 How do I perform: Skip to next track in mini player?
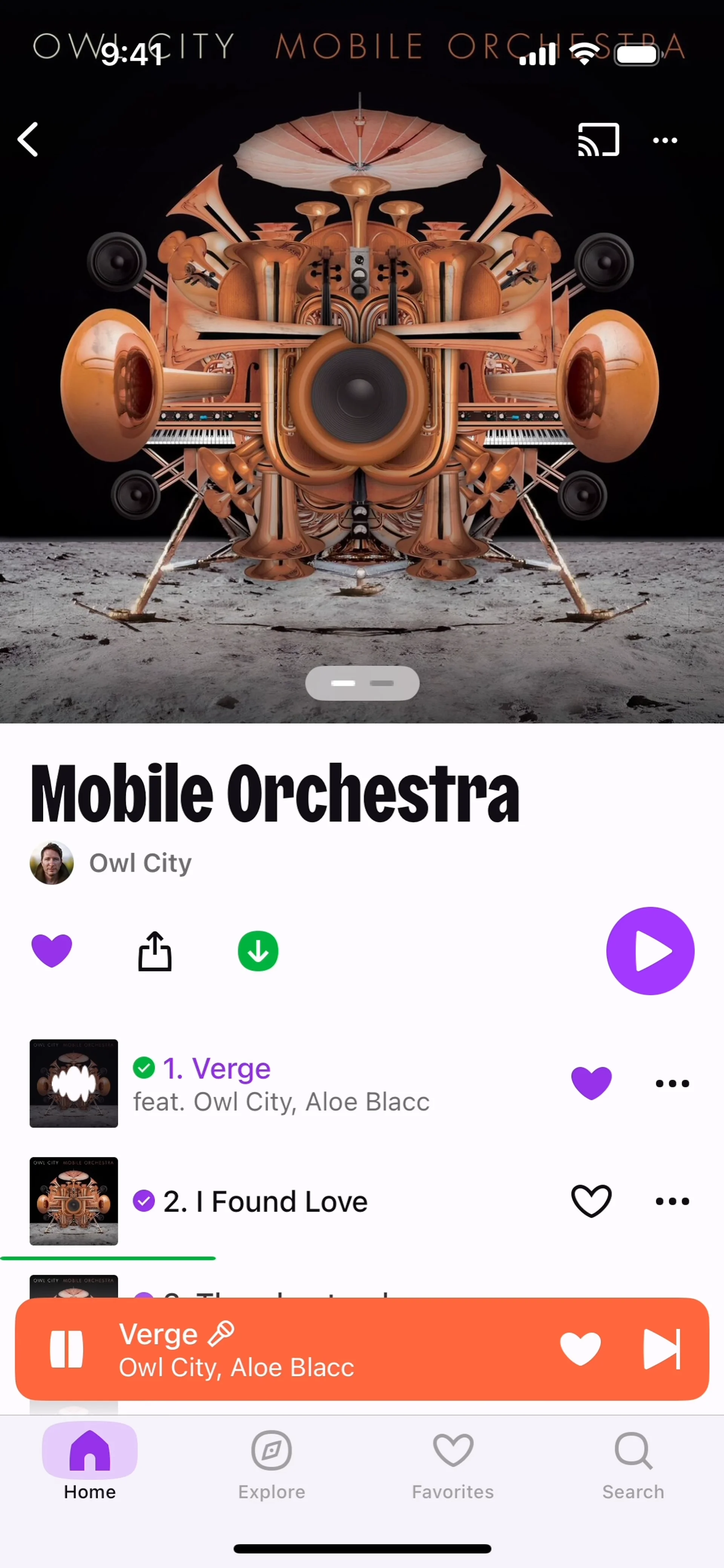pos(661,1349)
